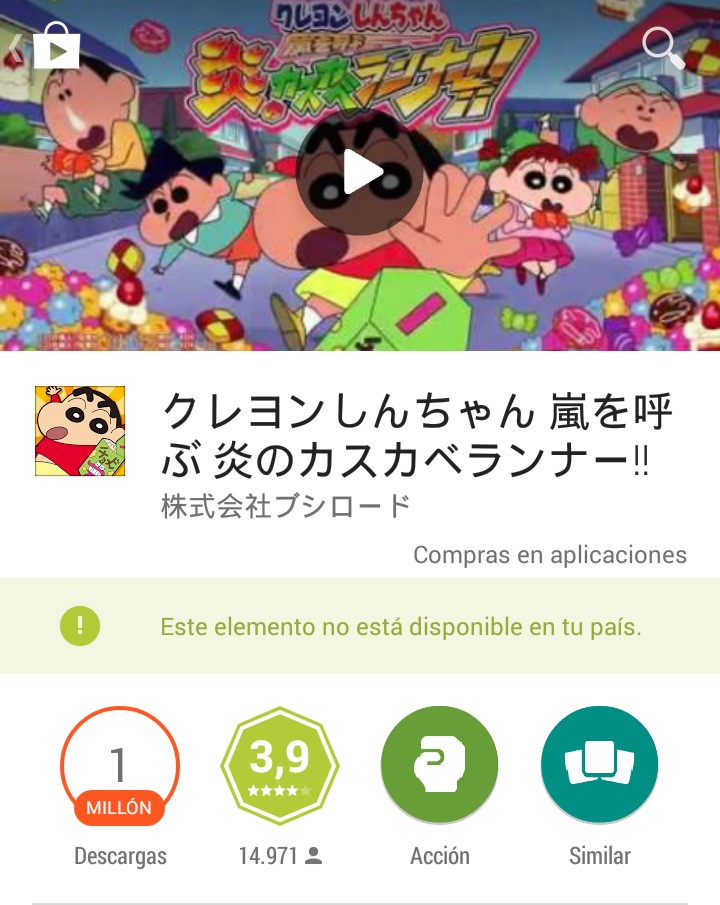Image resolution: width=720 pixels, height=905 pixels.
Task: View Similar apps
Action: pos(599,766)
